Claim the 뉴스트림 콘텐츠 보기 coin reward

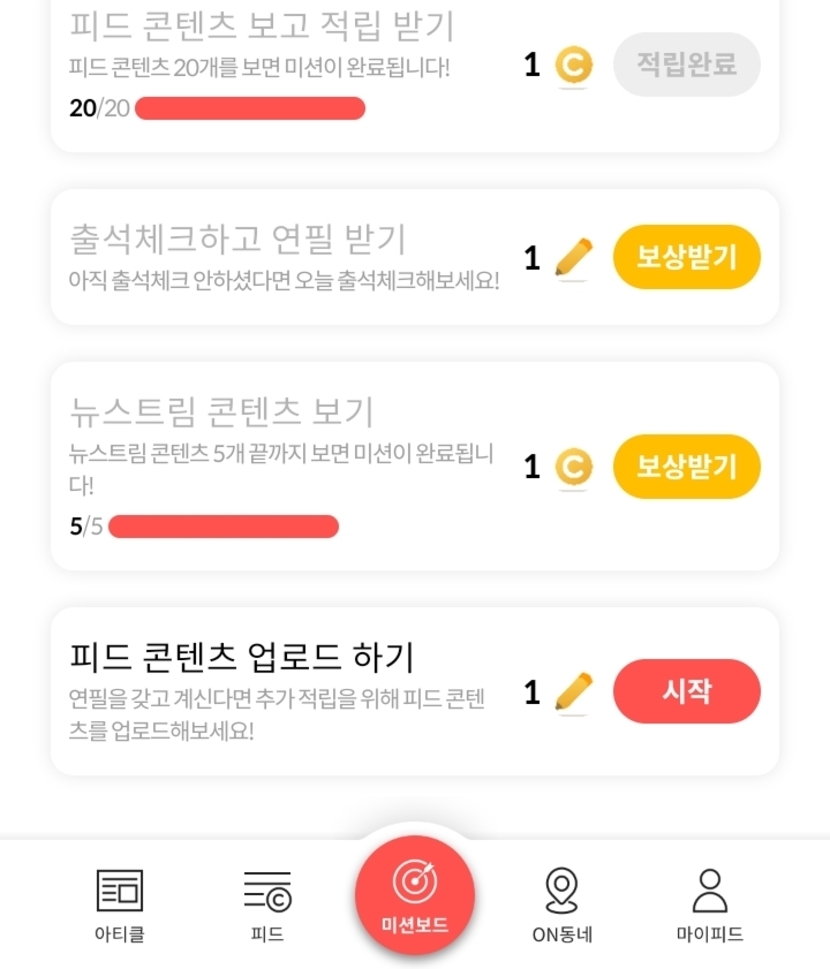click(686, 466)
